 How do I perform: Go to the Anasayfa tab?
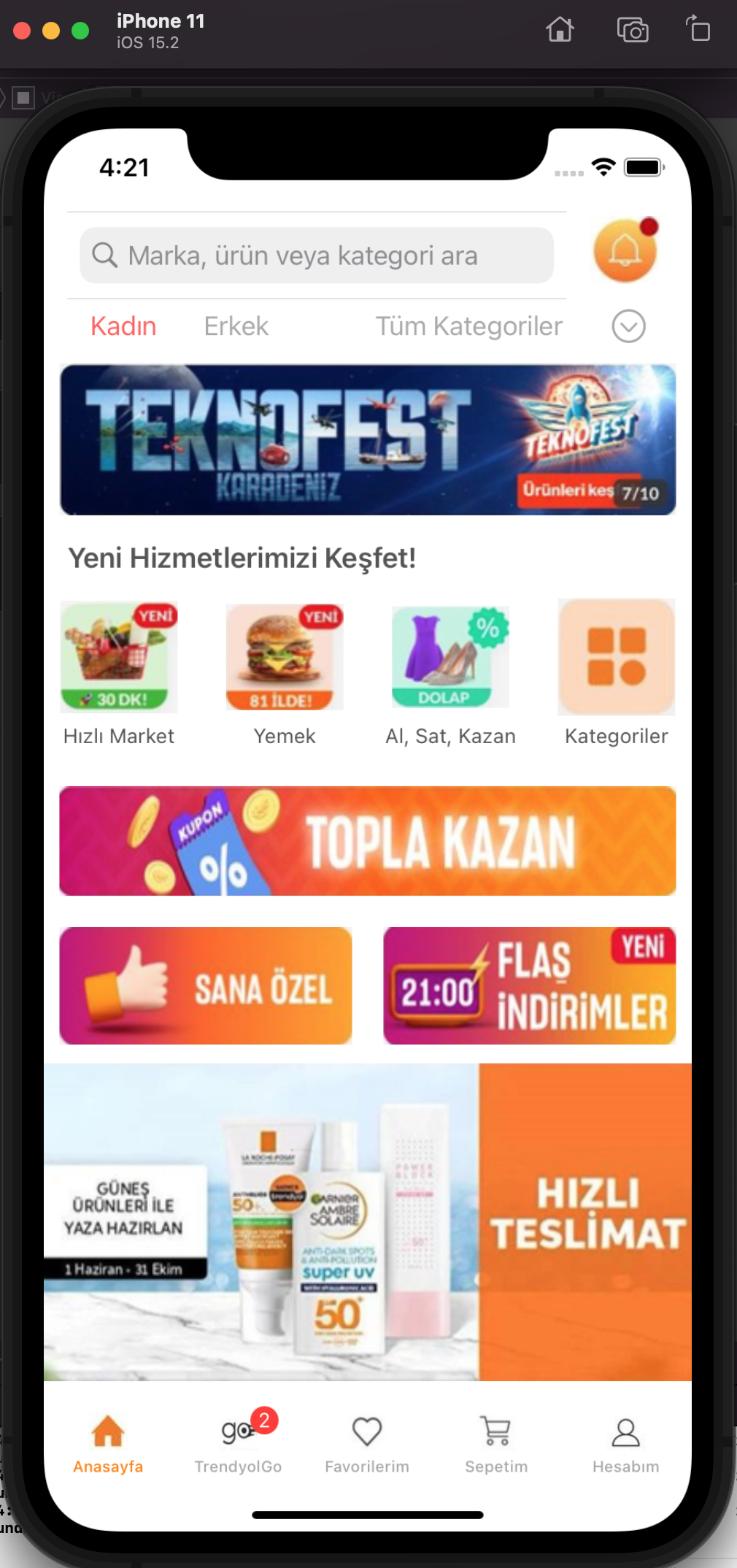pos(108,1443)
